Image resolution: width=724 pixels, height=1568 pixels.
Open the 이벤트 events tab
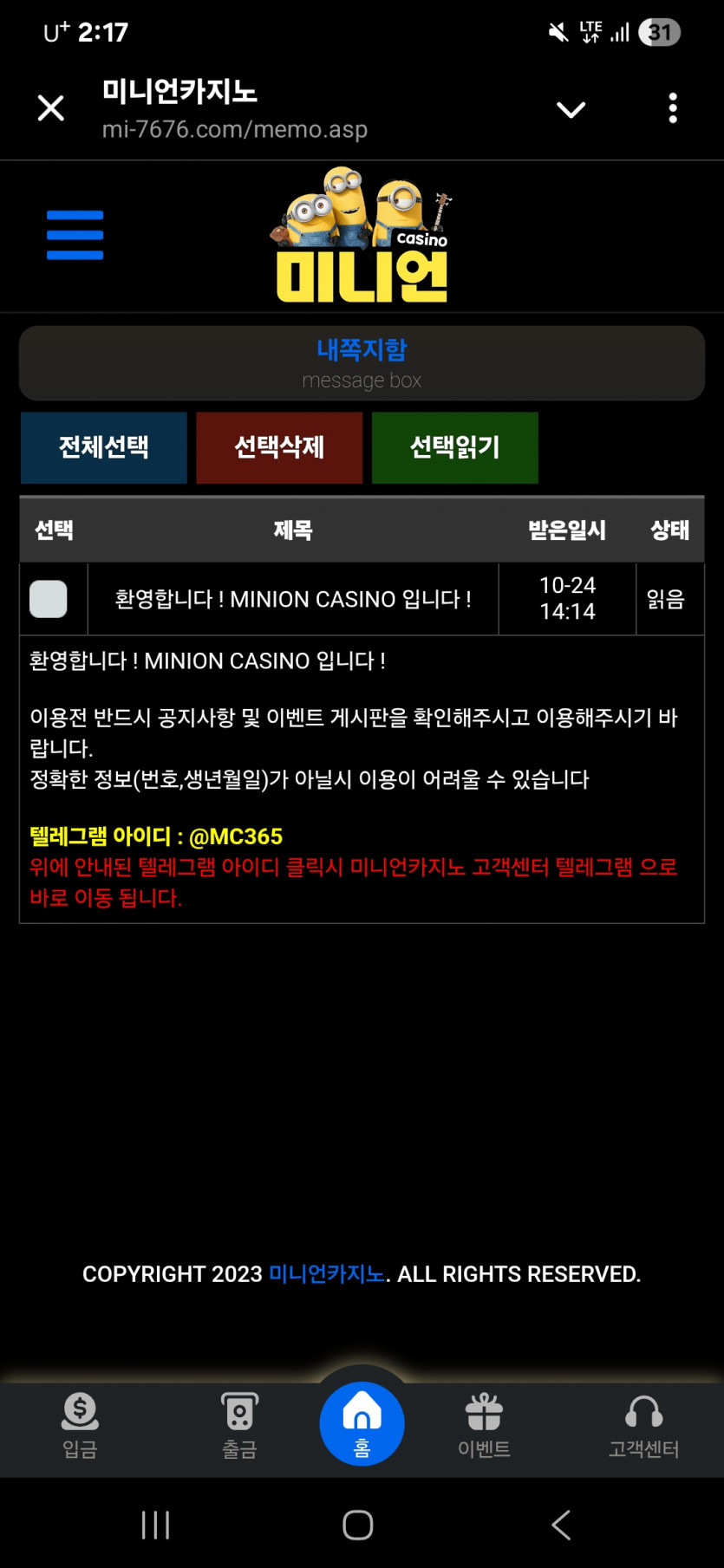tap(484, 1425)
